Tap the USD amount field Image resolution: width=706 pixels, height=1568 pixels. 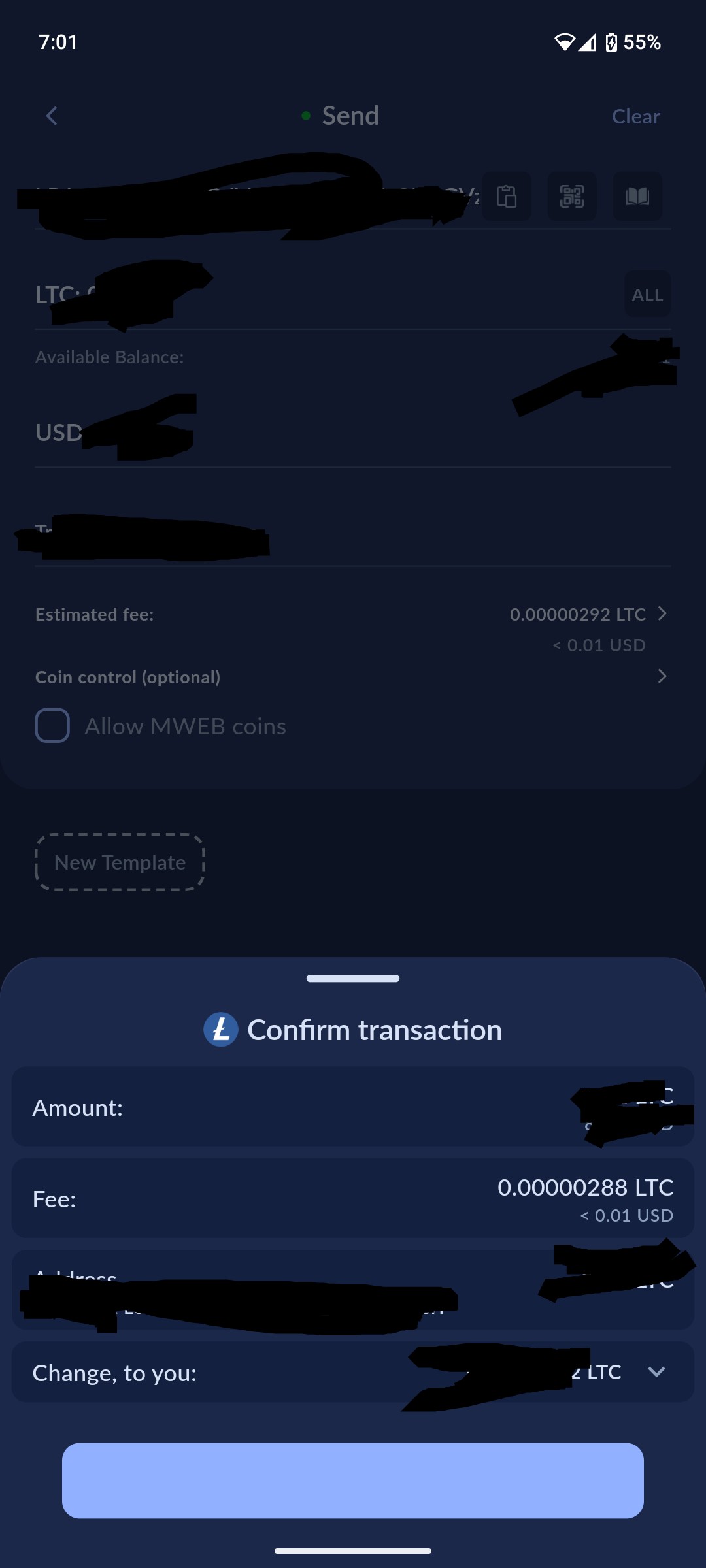tap(353, 433)
